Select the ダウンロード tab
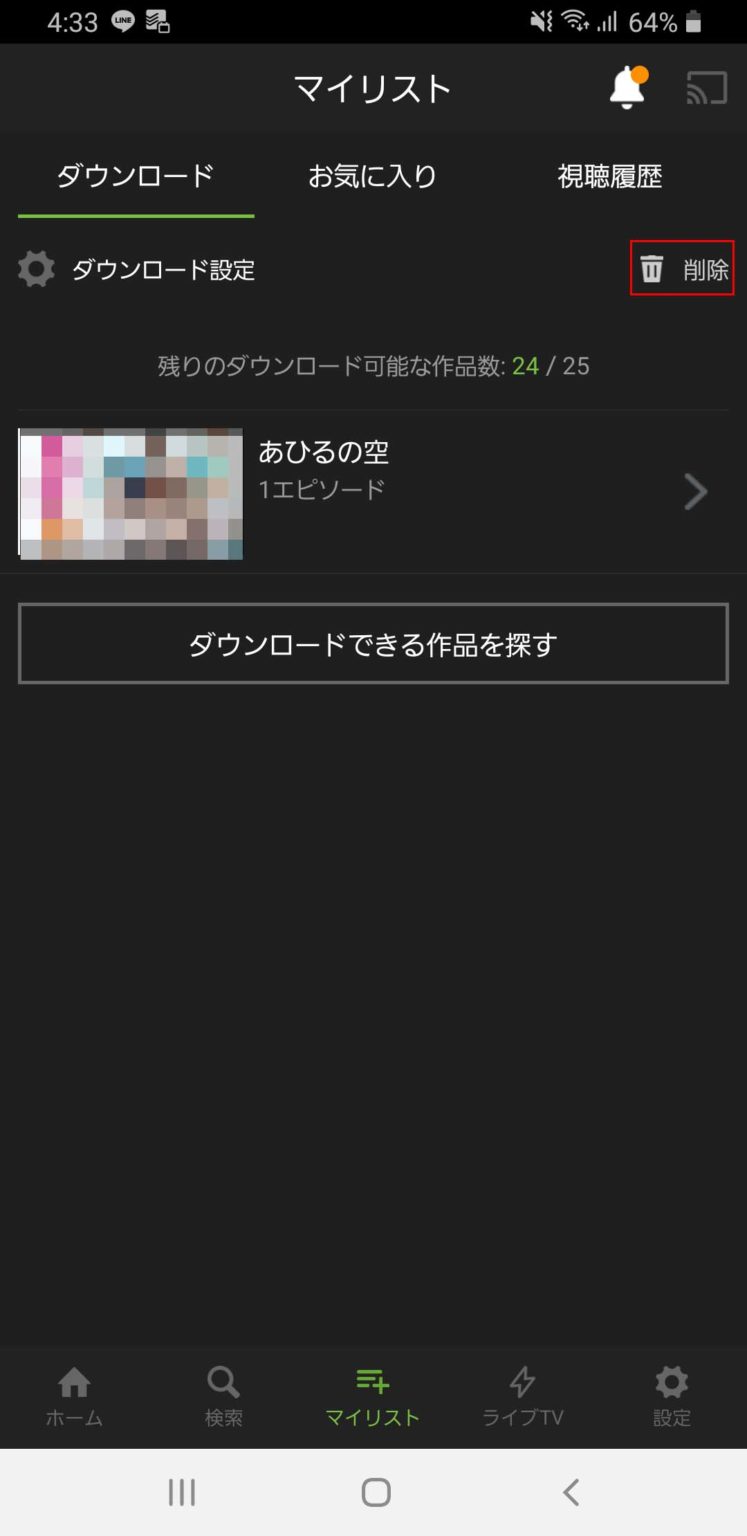The height and width of the screenshot is (1536, 747). pos(136,177)
